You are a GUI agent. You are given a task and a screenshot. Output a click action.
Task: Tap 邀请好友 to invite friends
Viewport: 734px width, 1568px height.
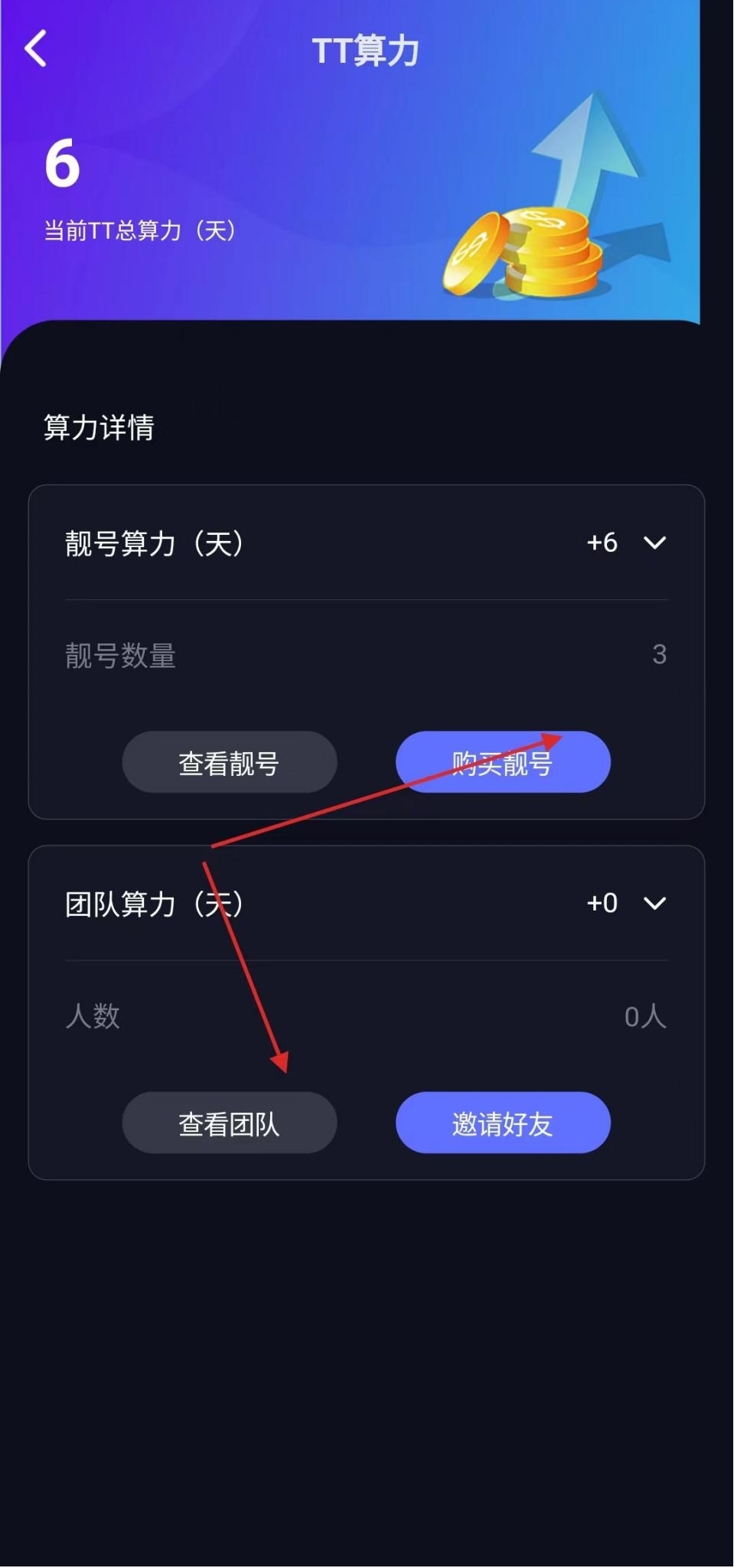pos(503,1123)
